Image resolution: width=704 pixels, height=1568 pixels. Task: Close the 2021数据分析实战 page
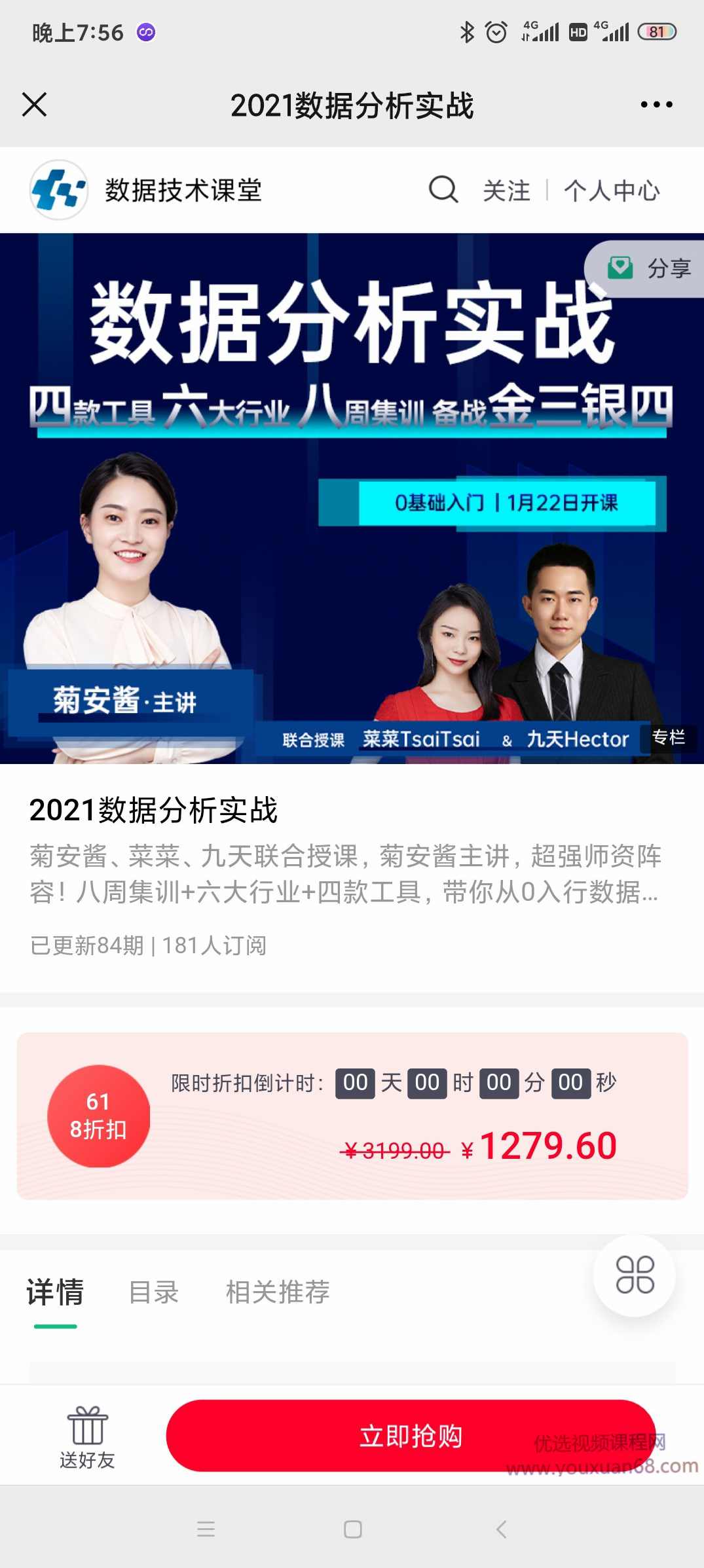pos(36,105)
